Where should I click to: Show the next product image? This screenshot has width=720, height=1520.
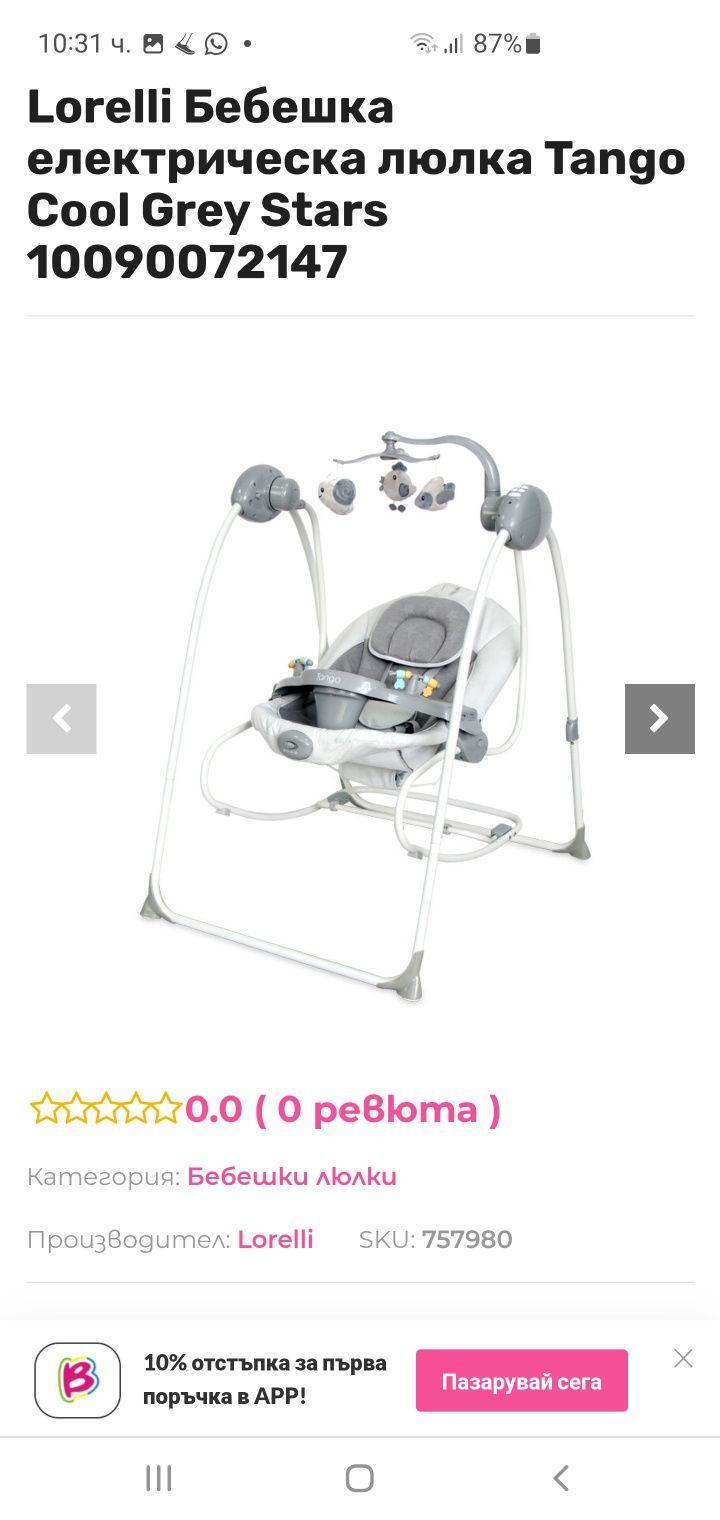659,718
